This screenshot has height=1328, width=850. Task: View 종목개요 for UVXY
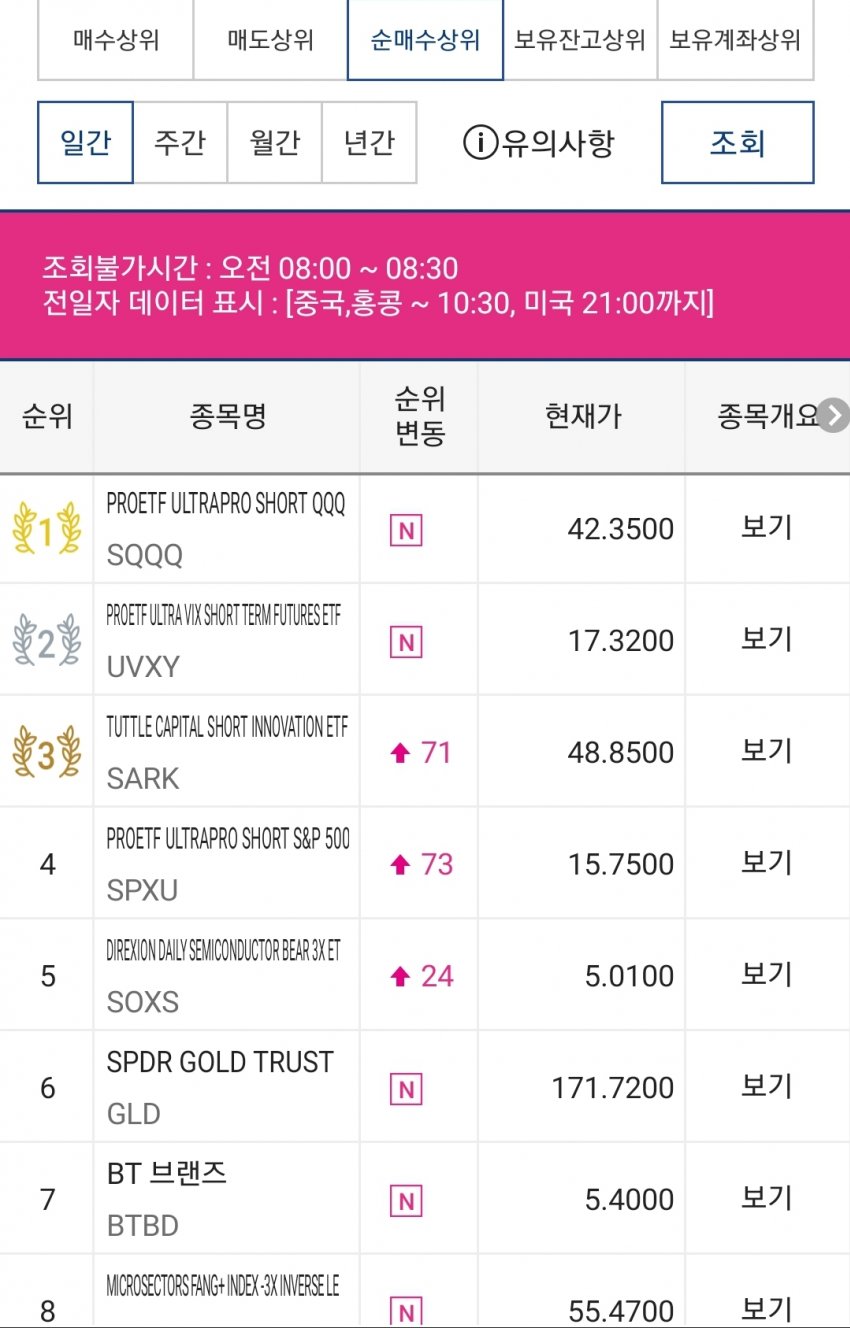(x=766, y=640)
